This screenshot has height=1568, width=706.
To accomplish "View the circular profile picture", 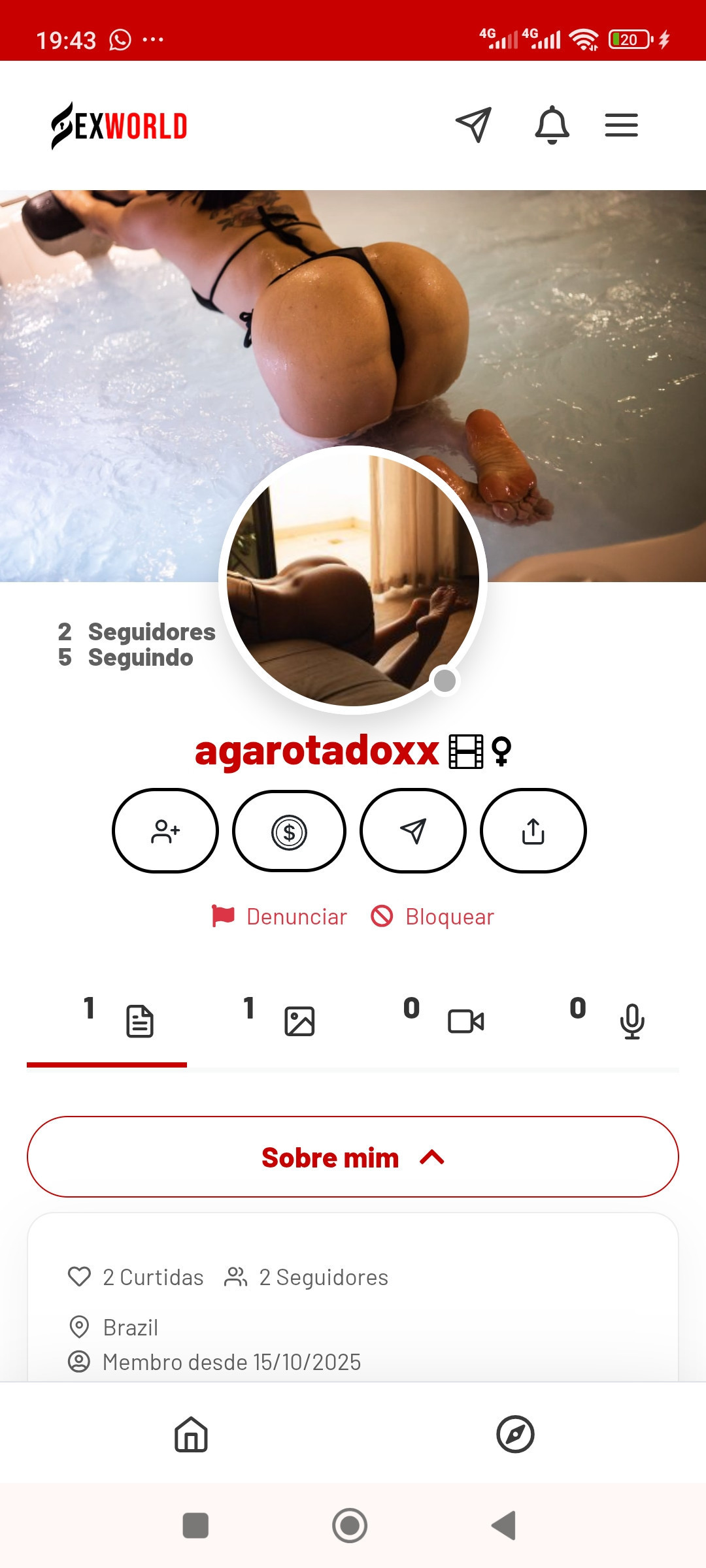I will point(353,580).
